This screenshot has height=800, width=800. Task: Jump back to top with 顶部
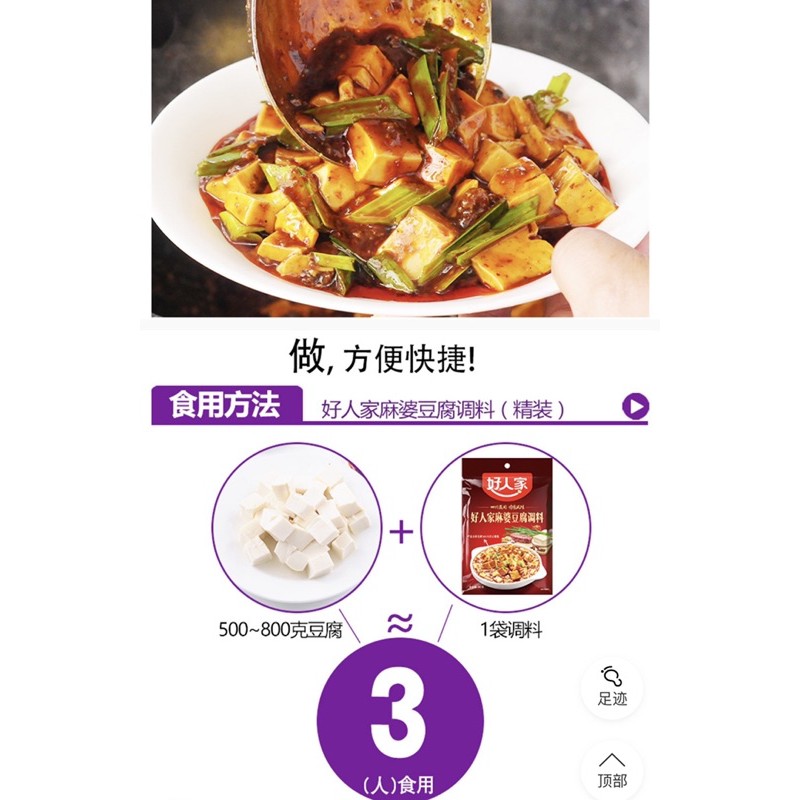pyautogui.click(x=611, y=770)
